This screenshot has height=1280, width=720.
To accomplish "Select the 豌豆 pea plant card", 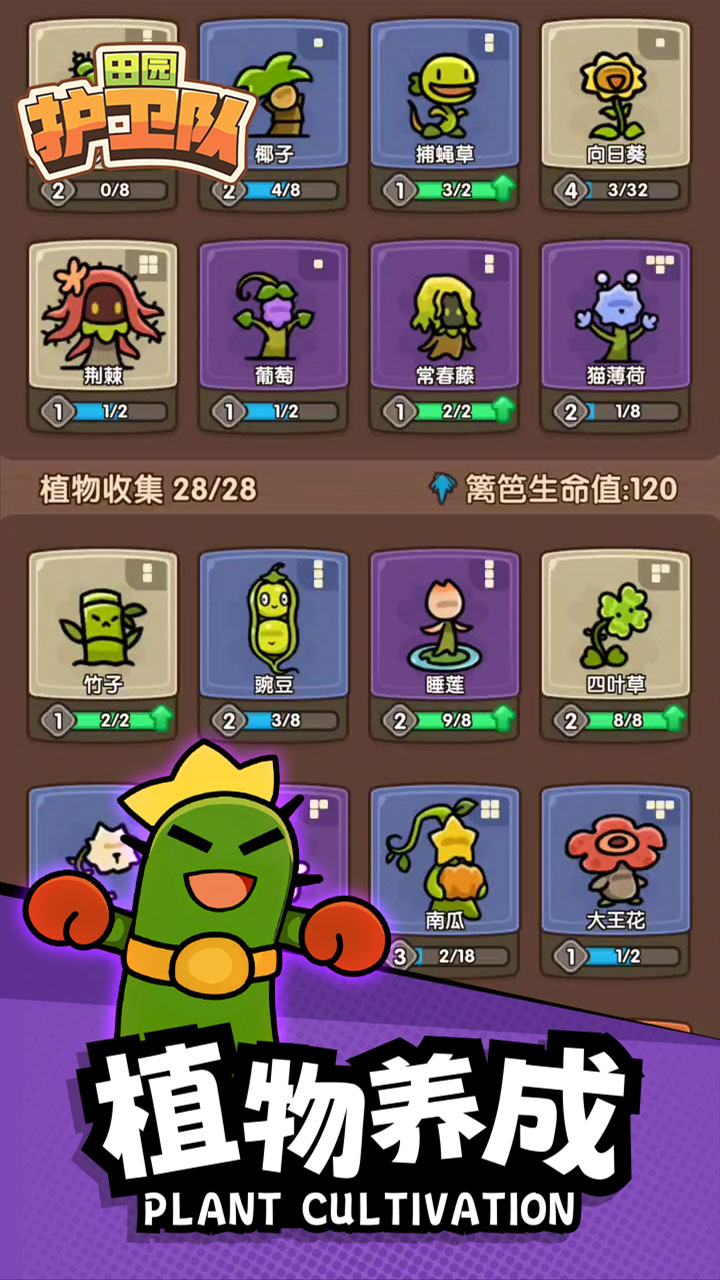I will pyautogui.click(x=275, y=625).
